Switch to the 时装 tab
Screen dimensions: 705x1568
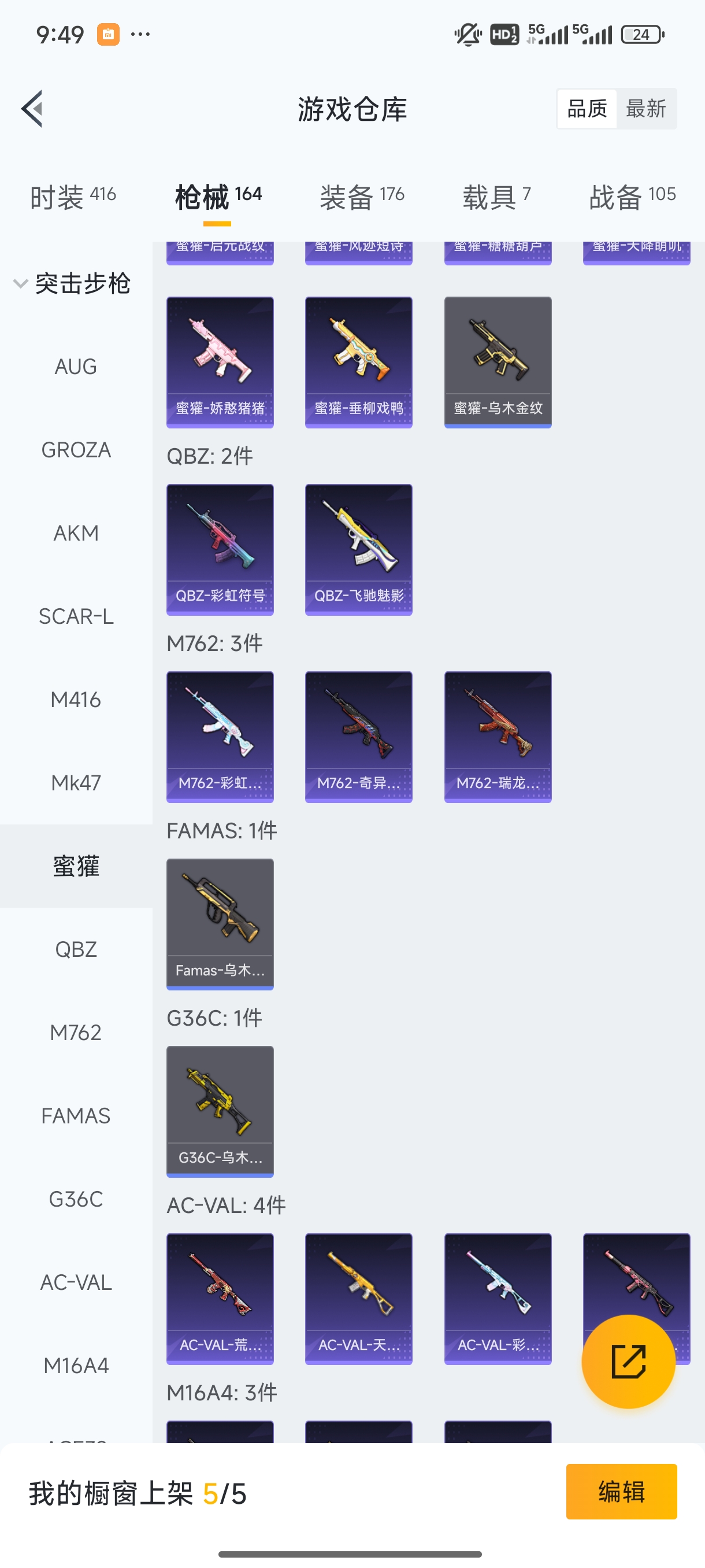pos(73,196)
